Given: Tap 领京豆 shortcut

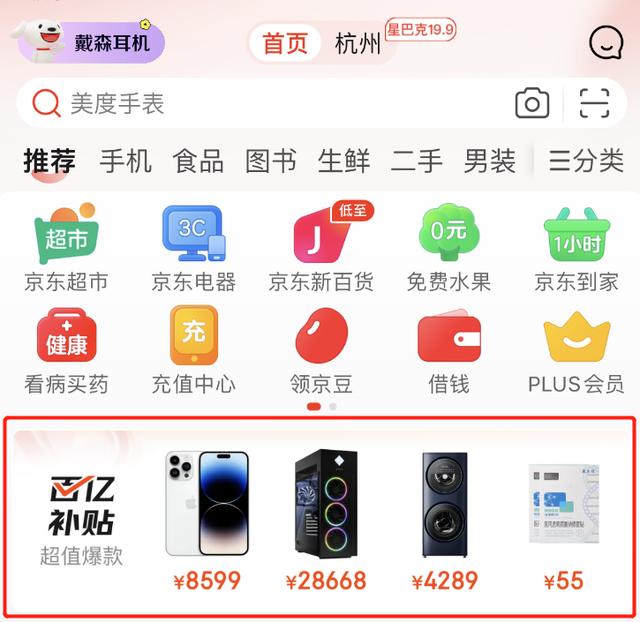Looking at the screenshot, I should pyautogui.click(x=321, y=350).
